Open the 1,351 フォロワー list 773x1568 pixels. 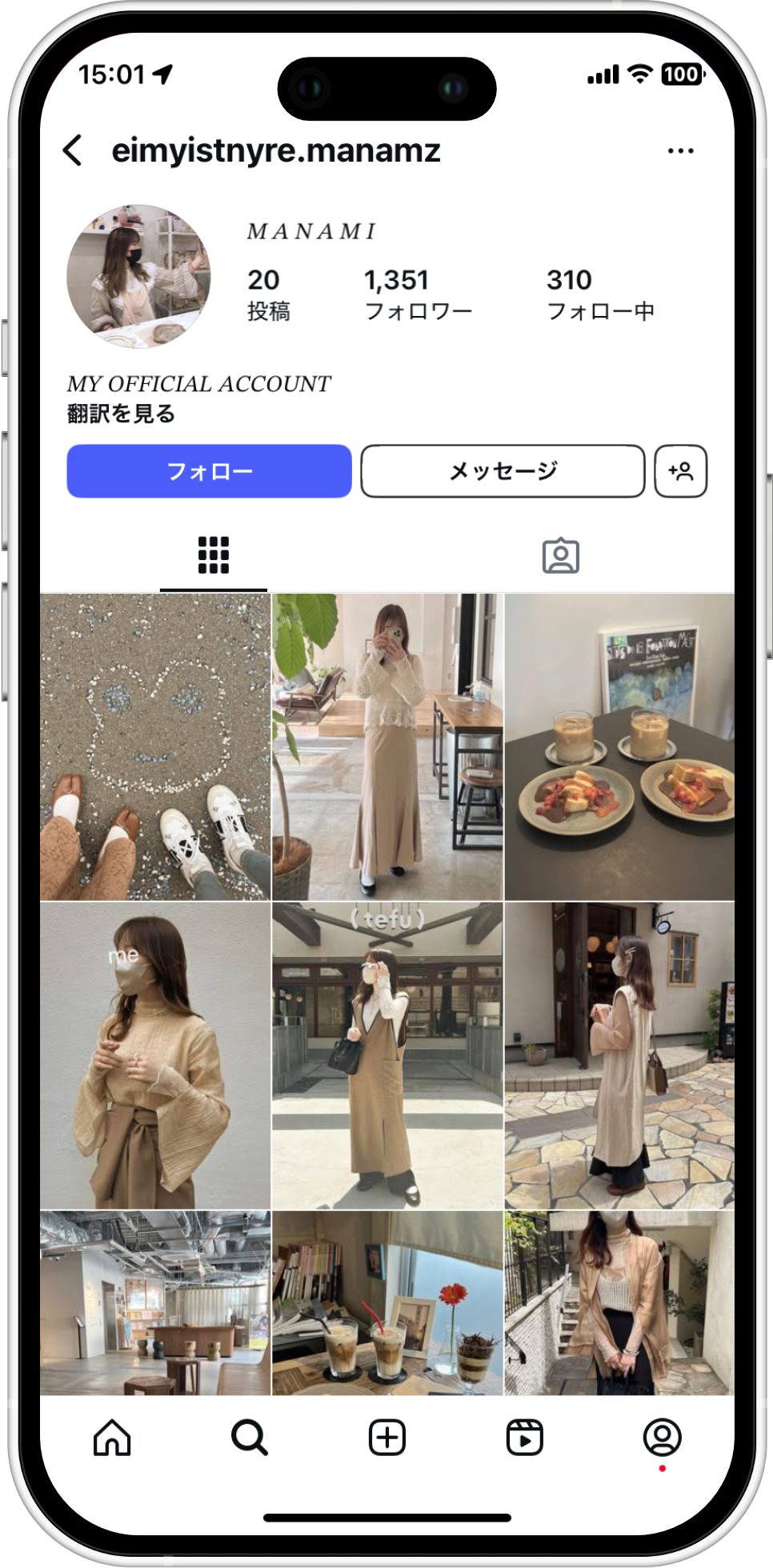[418, 294]
